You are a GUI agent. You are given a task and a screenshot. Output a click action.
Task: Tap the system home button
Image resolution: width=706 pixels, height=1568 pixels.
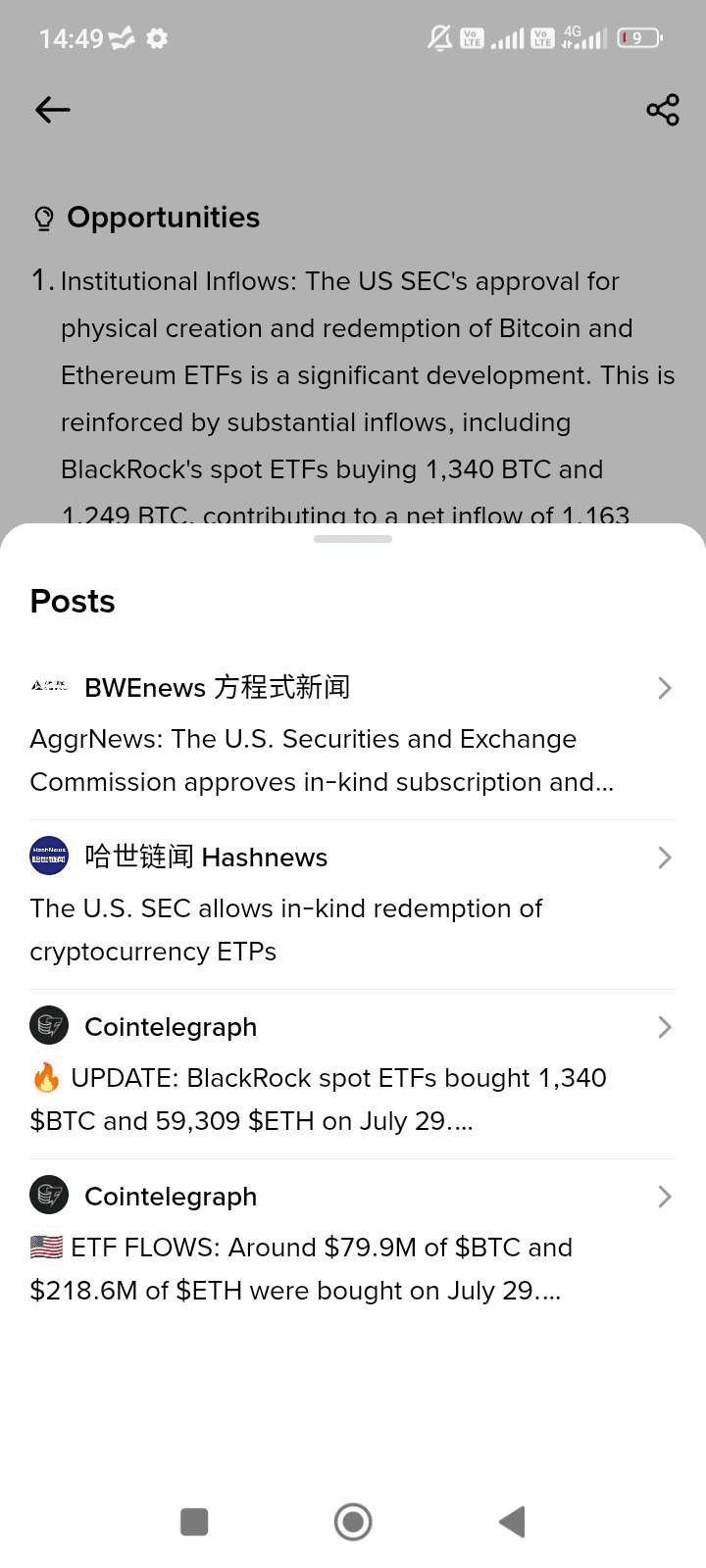(x=353, y=1522)
